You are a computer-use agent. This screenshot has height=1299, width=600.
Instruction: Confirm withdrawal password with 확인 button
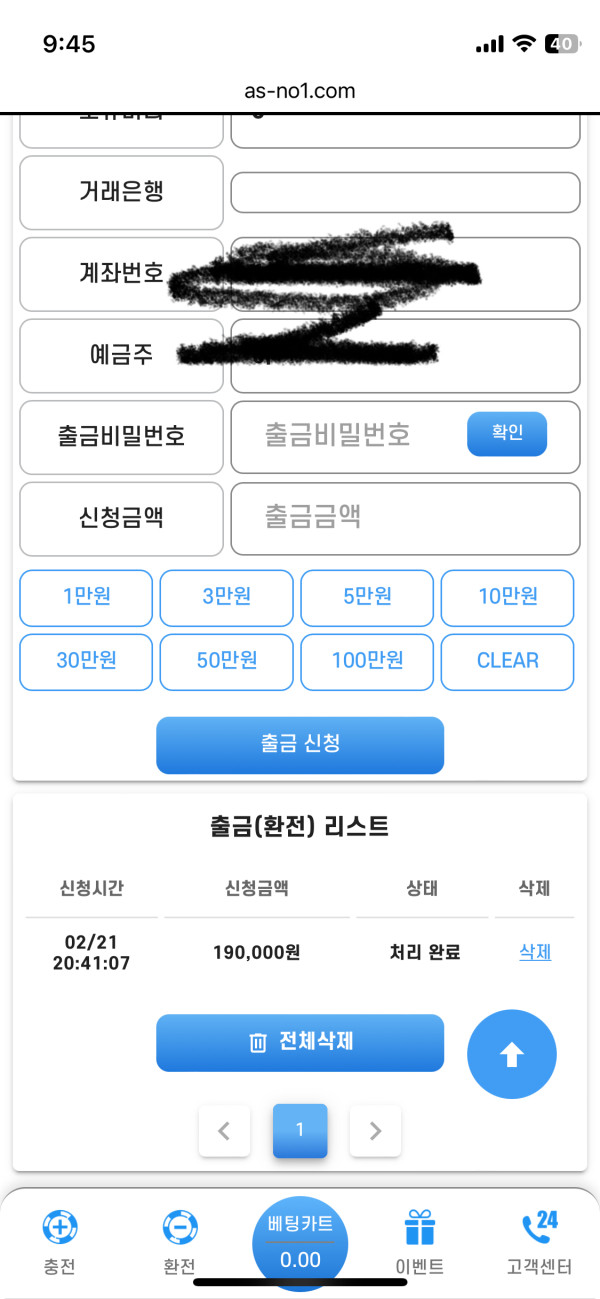[507, 434]
